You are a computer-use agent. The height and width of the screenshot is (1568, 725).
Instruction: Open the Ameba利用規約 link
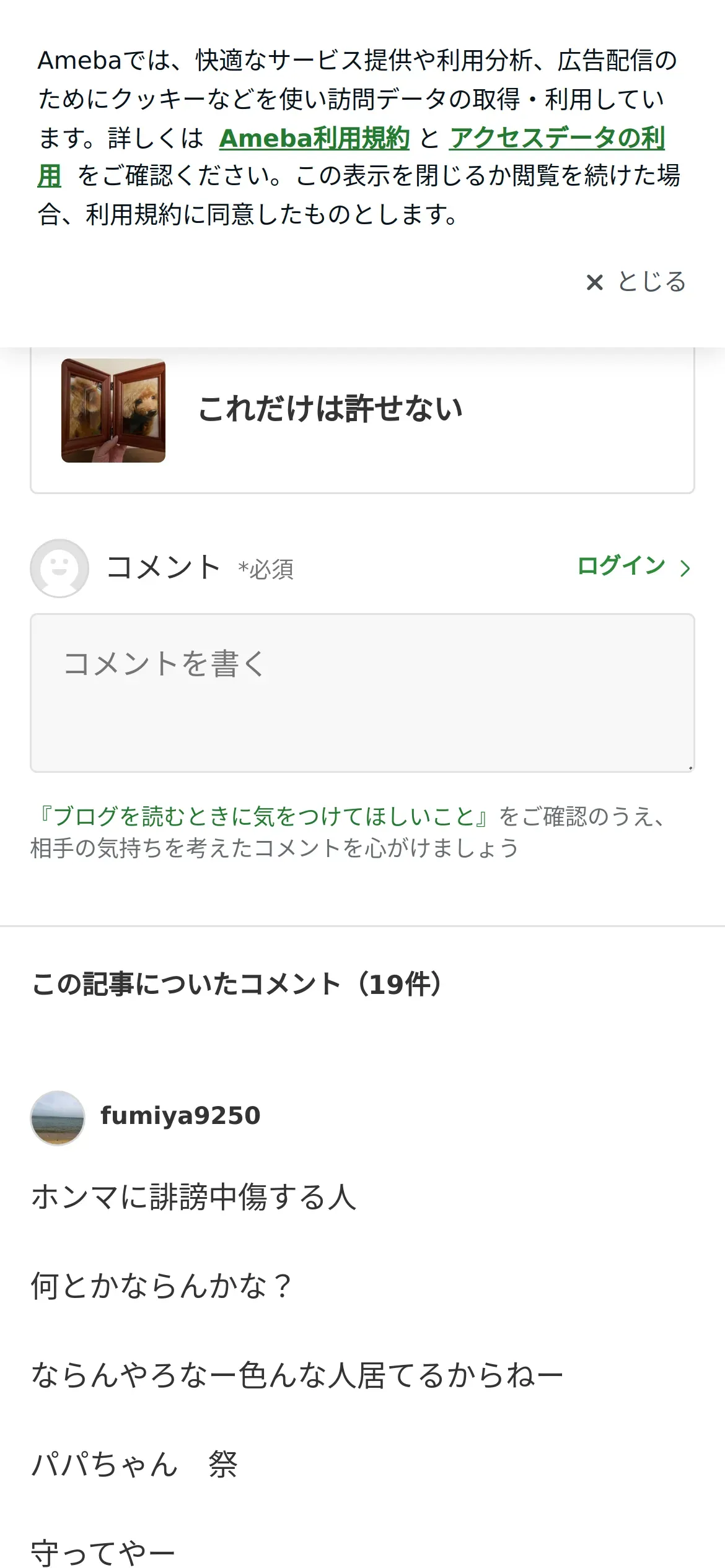314,138
